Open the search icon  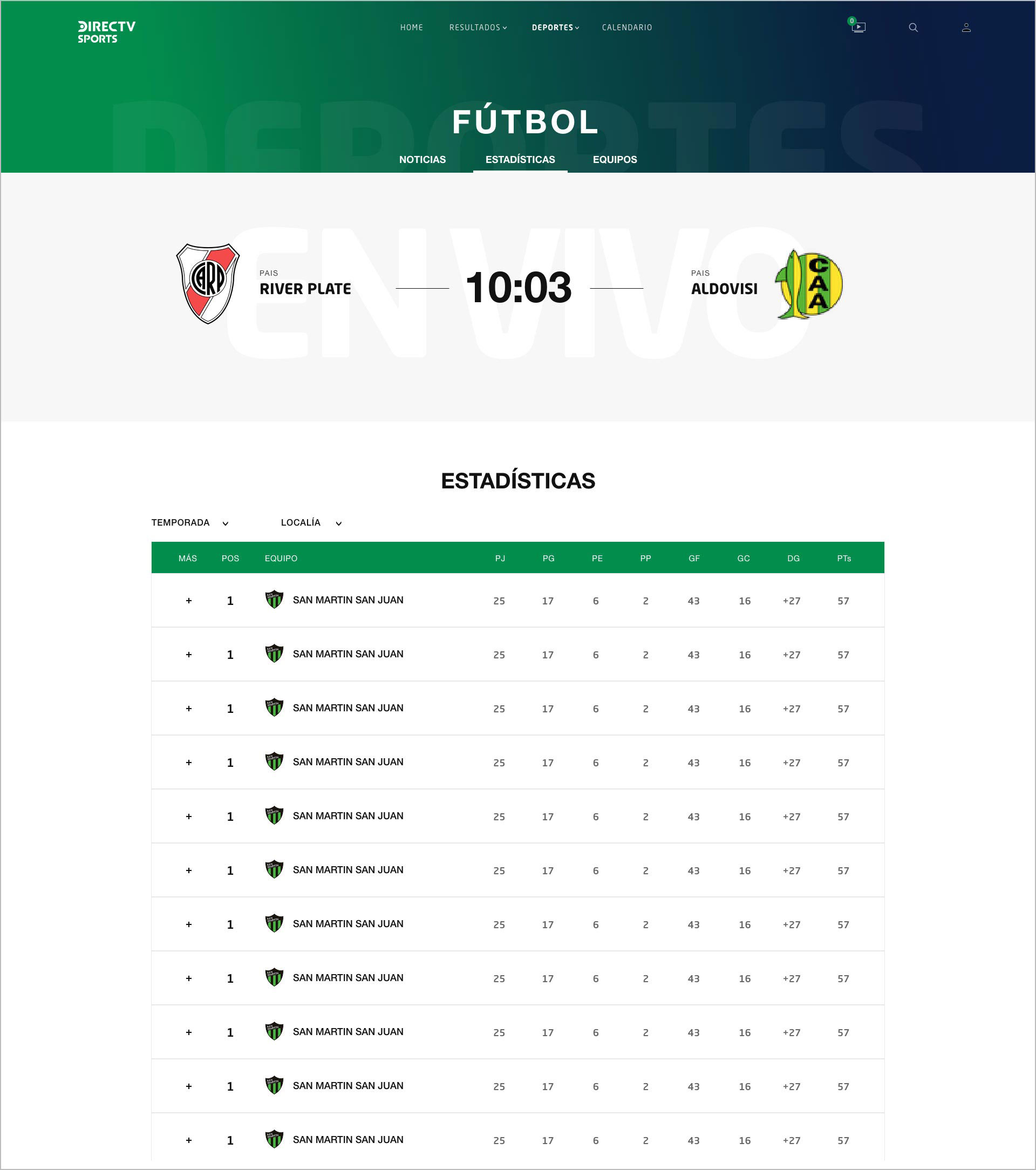coord(913,28)
